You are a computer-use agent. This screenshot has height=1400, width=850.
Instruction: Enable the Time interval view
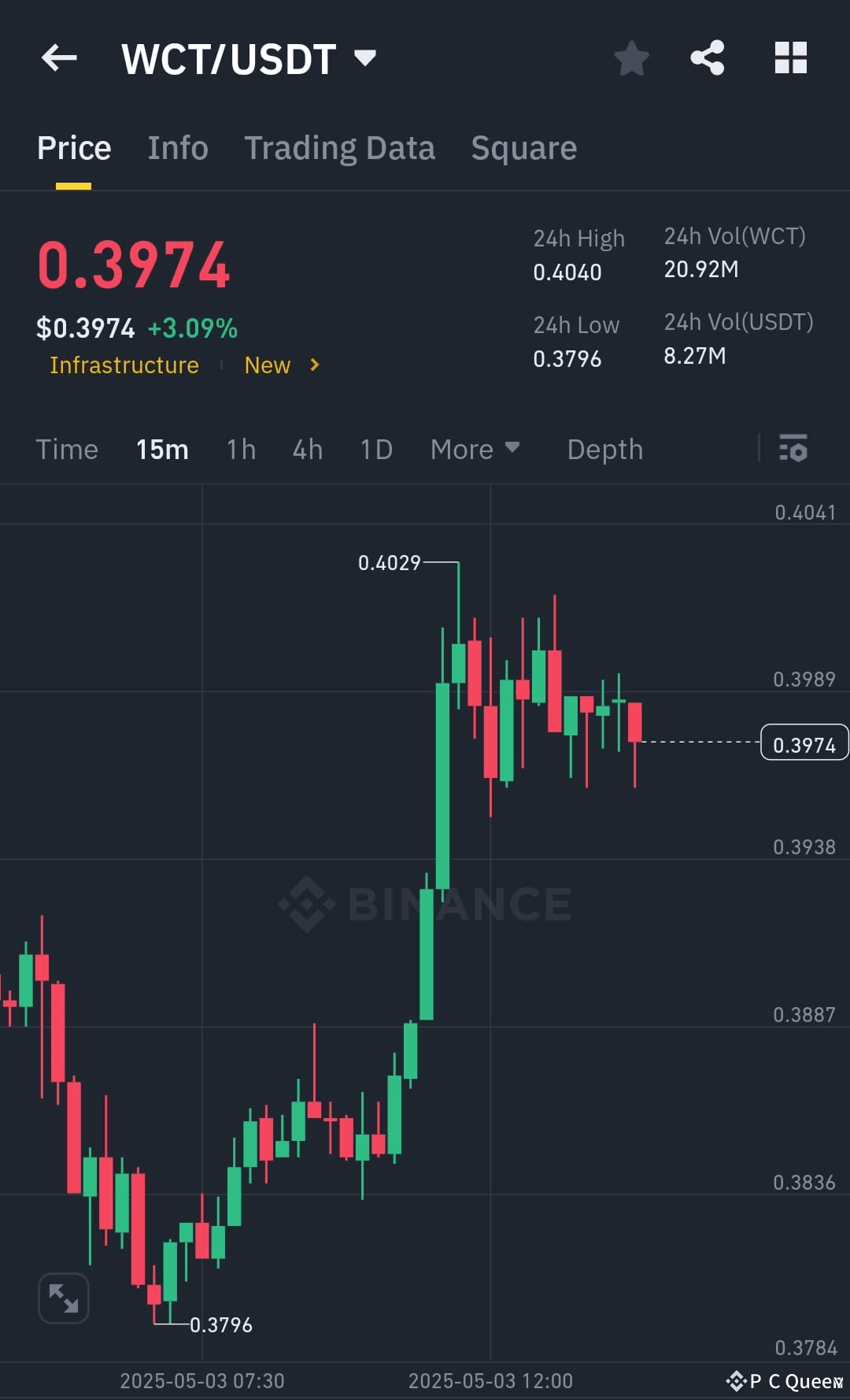click(x=67, y=449)
